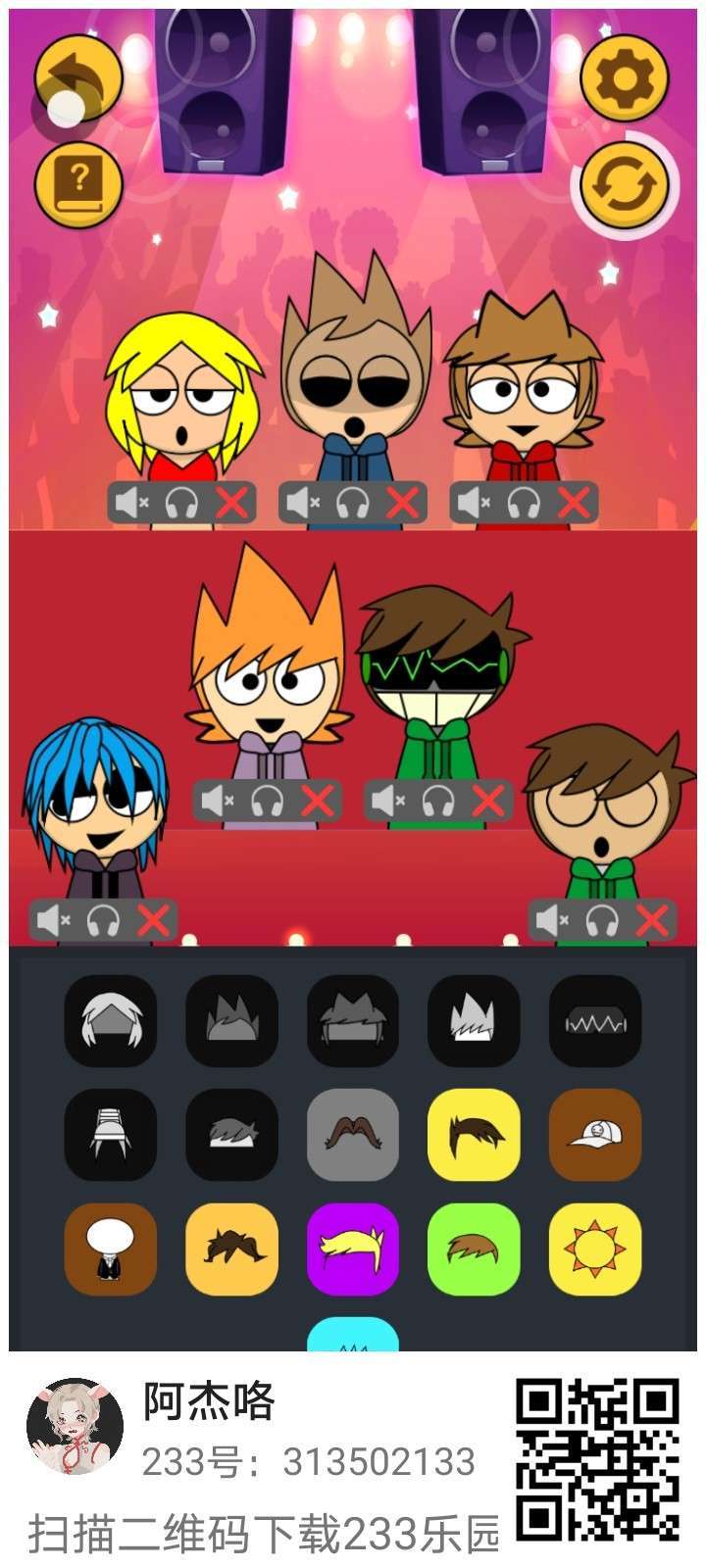The width and height of the screenshot is (706, 1568).
Task: Open the help book with question mark
Action: coord(78,183)
